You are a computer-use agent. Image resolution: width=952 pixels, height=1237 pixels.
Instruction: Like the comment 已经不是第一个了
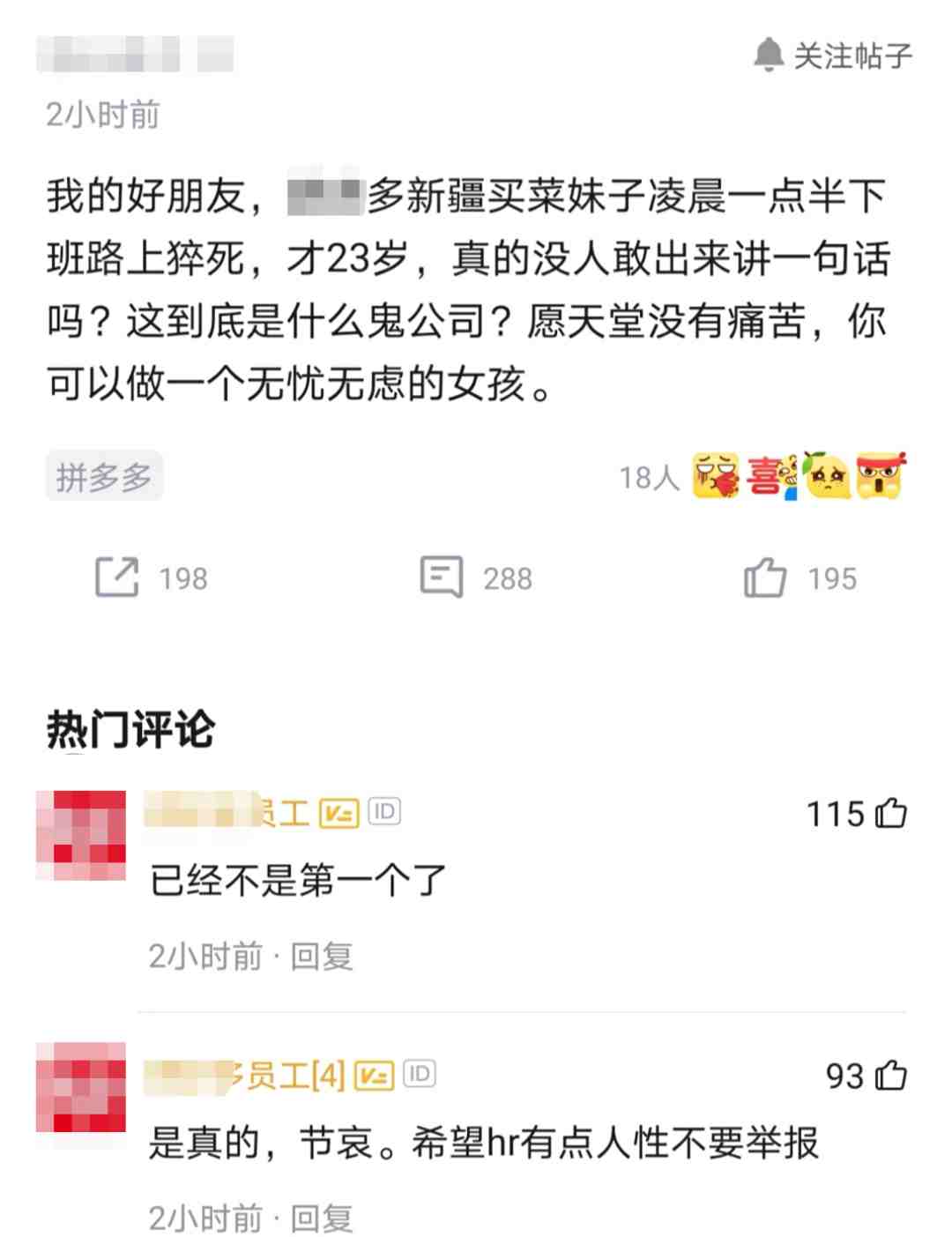(x=890, y=813)
